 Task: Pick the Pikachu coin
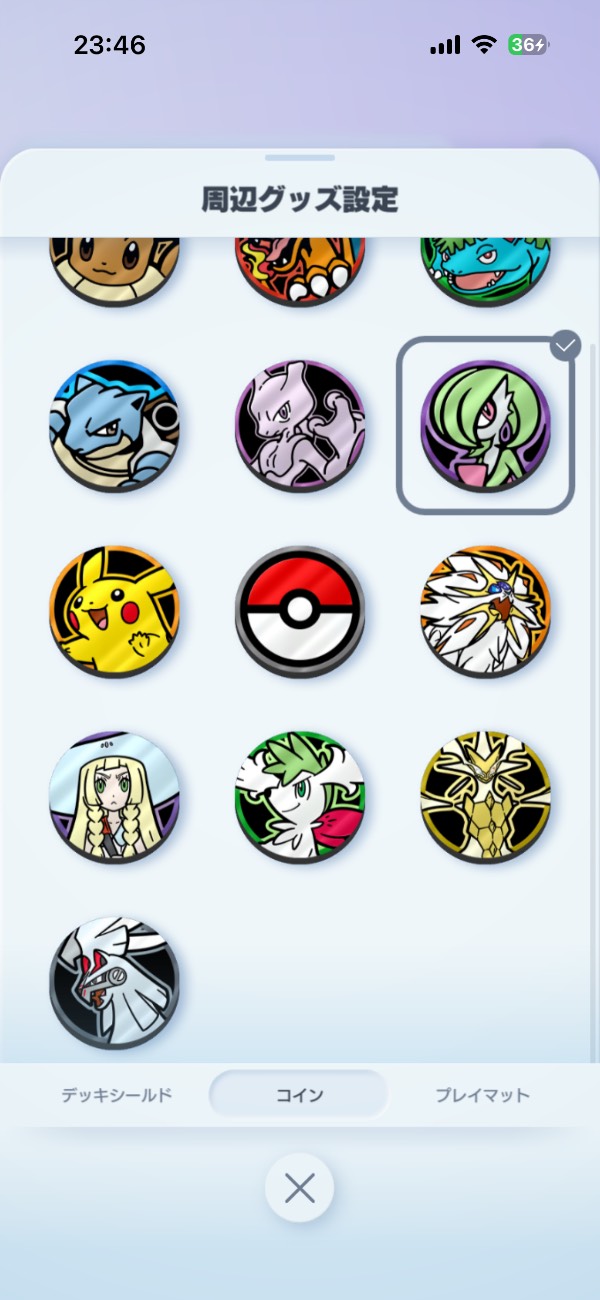(114, 611)
